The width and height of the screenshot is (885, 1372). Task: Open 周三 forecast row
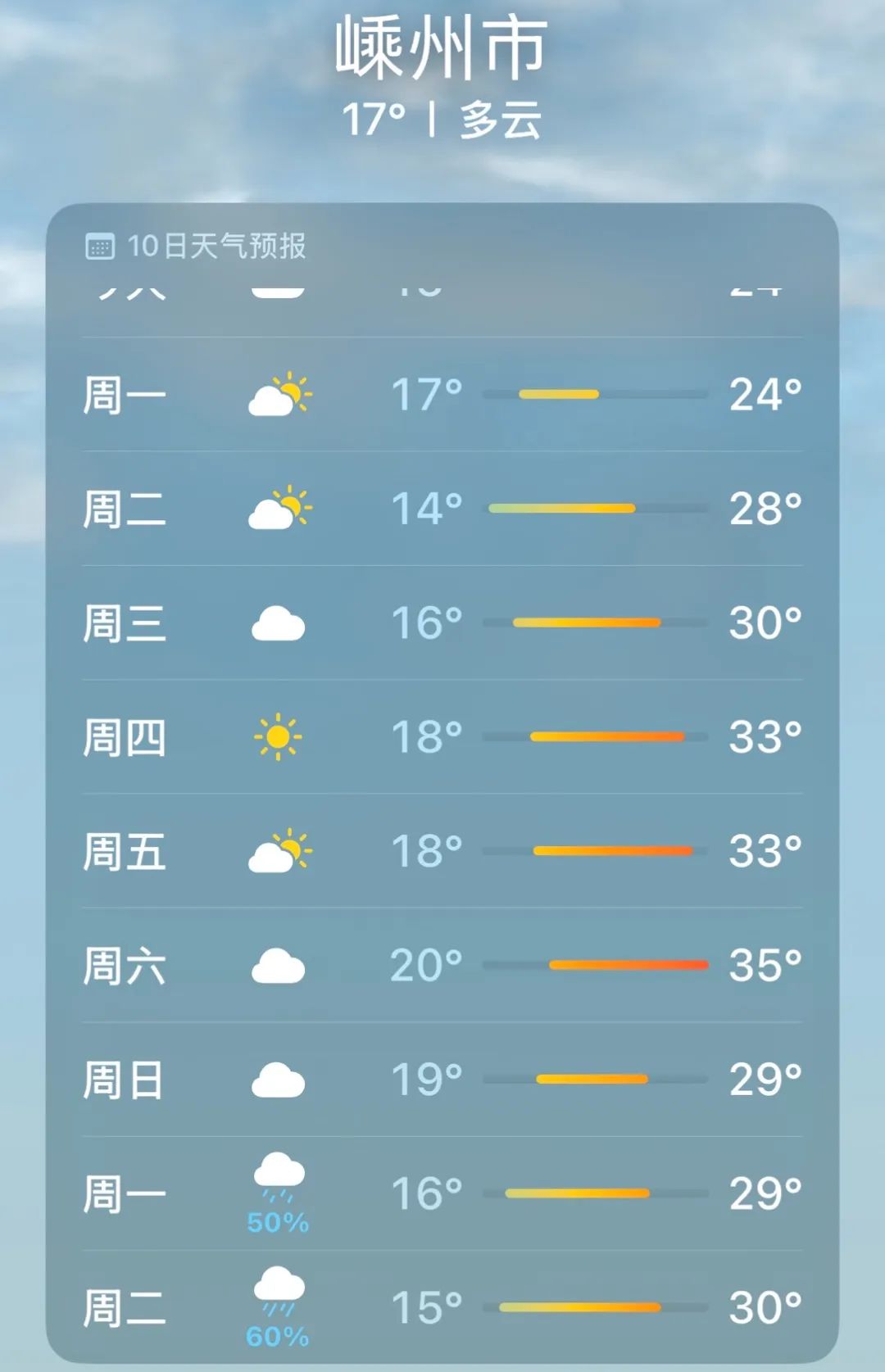click(442, 623)
